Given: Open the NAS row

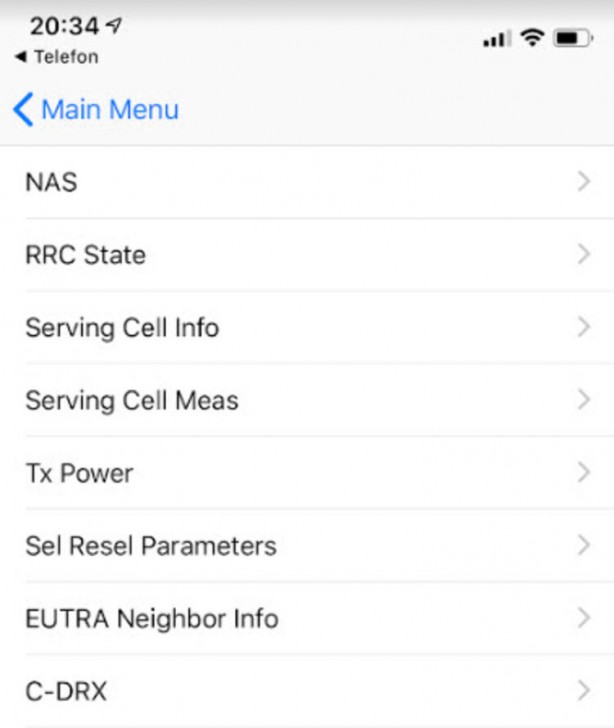Looking at the screenshot, I should pos(306,182).
